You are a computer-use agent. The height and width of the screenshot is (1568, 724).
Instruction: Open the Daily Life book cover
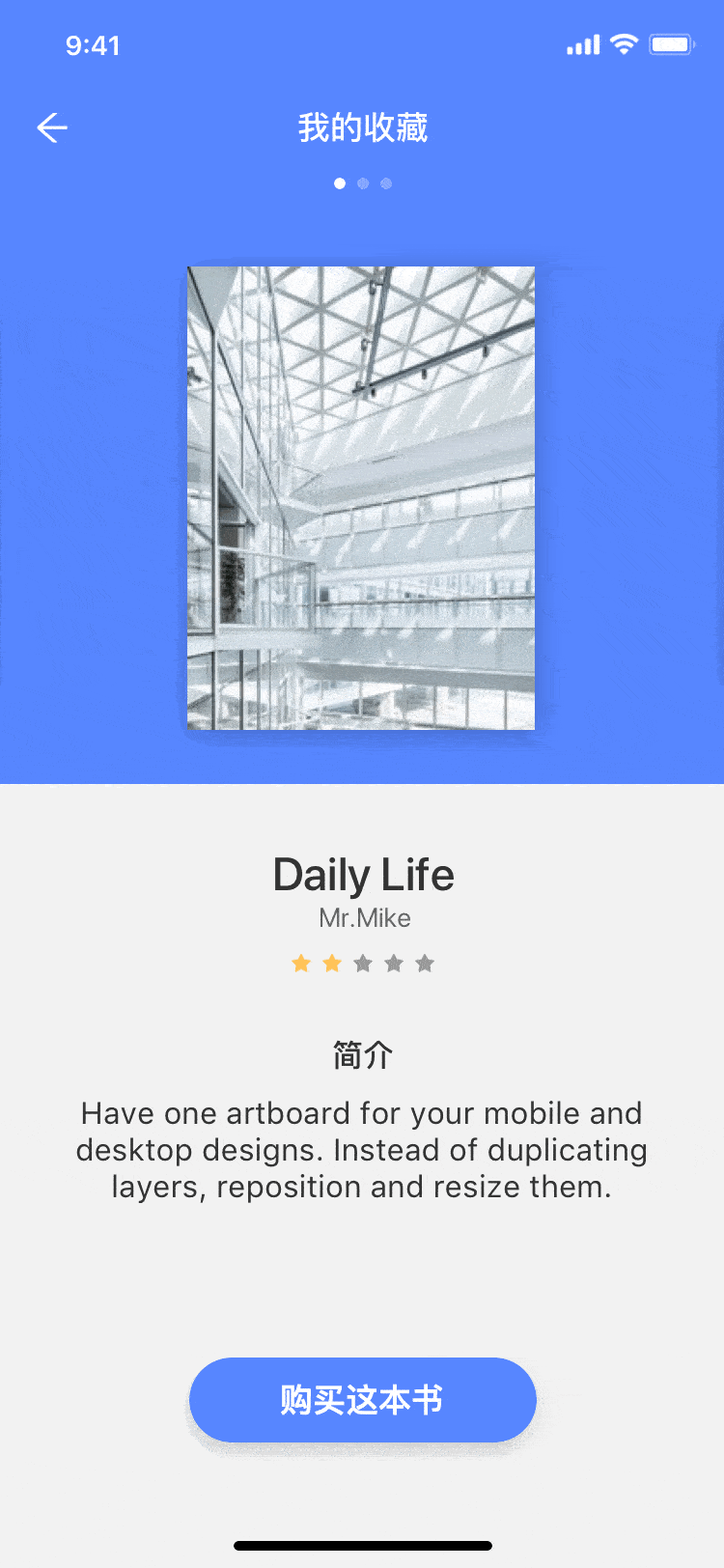pyautogui.click(x=361, y=498)
